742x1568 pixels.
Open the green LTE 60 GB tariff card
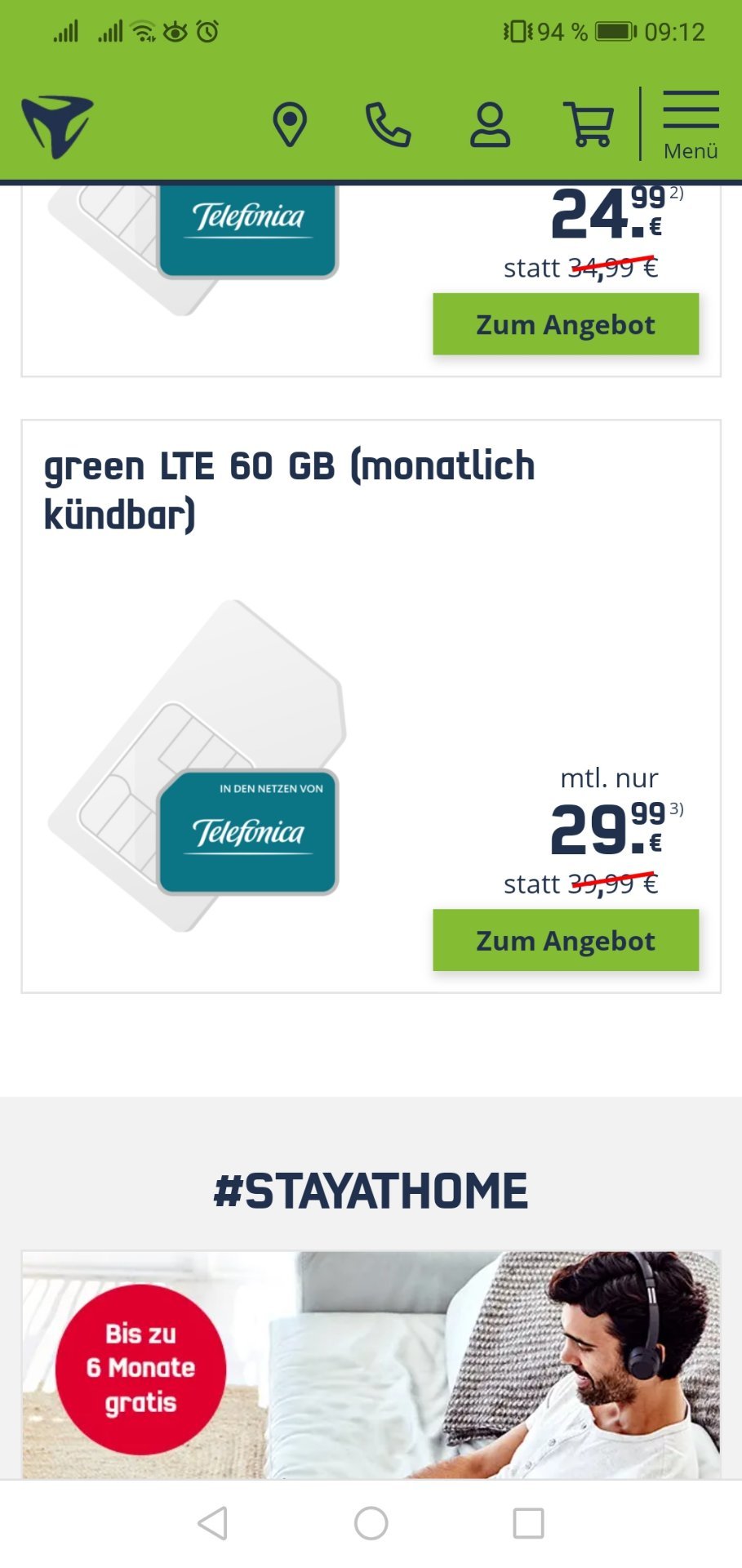371,706
